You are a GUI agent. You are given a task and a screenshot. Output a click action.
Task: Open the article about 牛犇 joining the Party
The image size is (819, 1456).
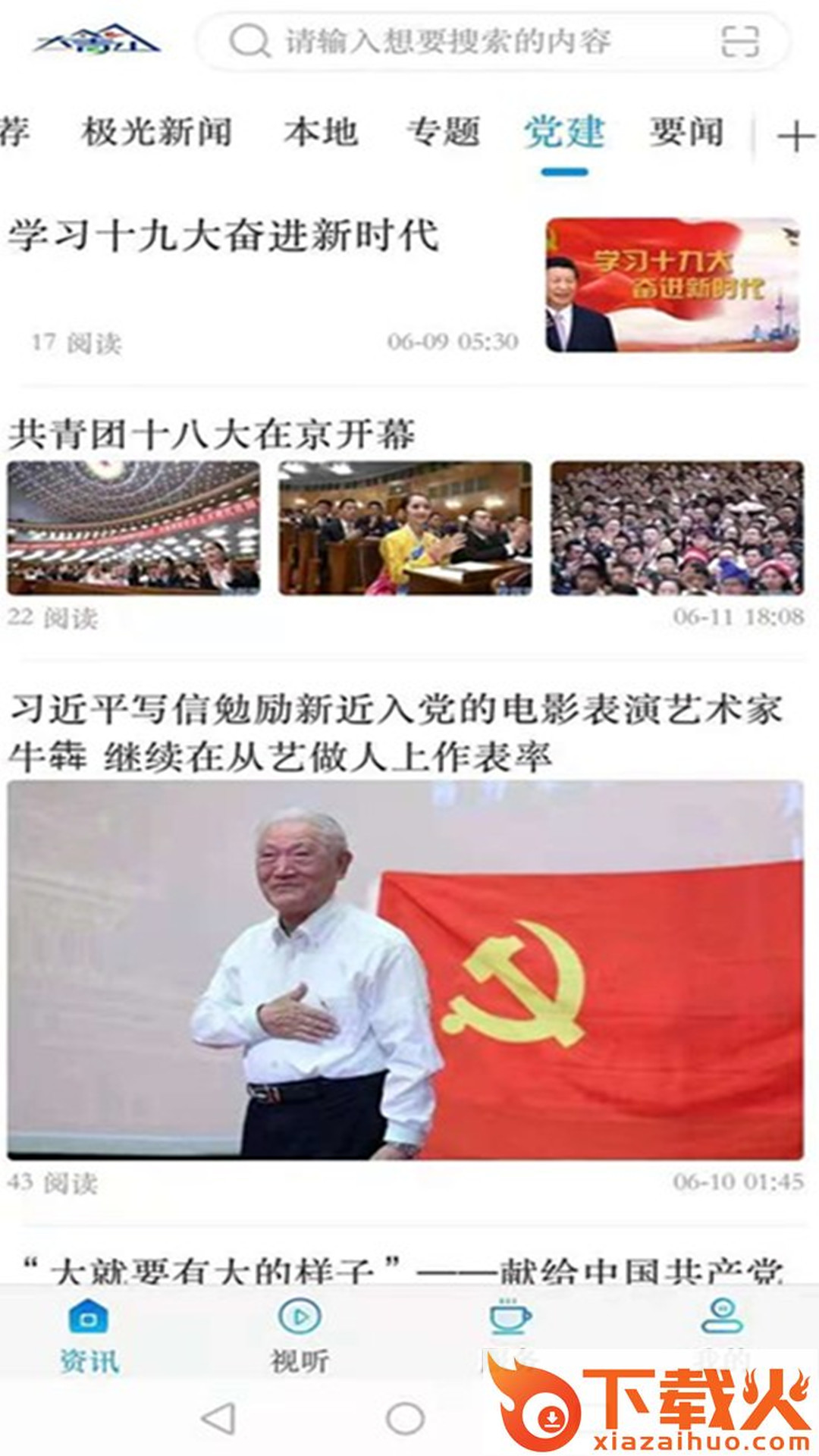coord(394,732)
